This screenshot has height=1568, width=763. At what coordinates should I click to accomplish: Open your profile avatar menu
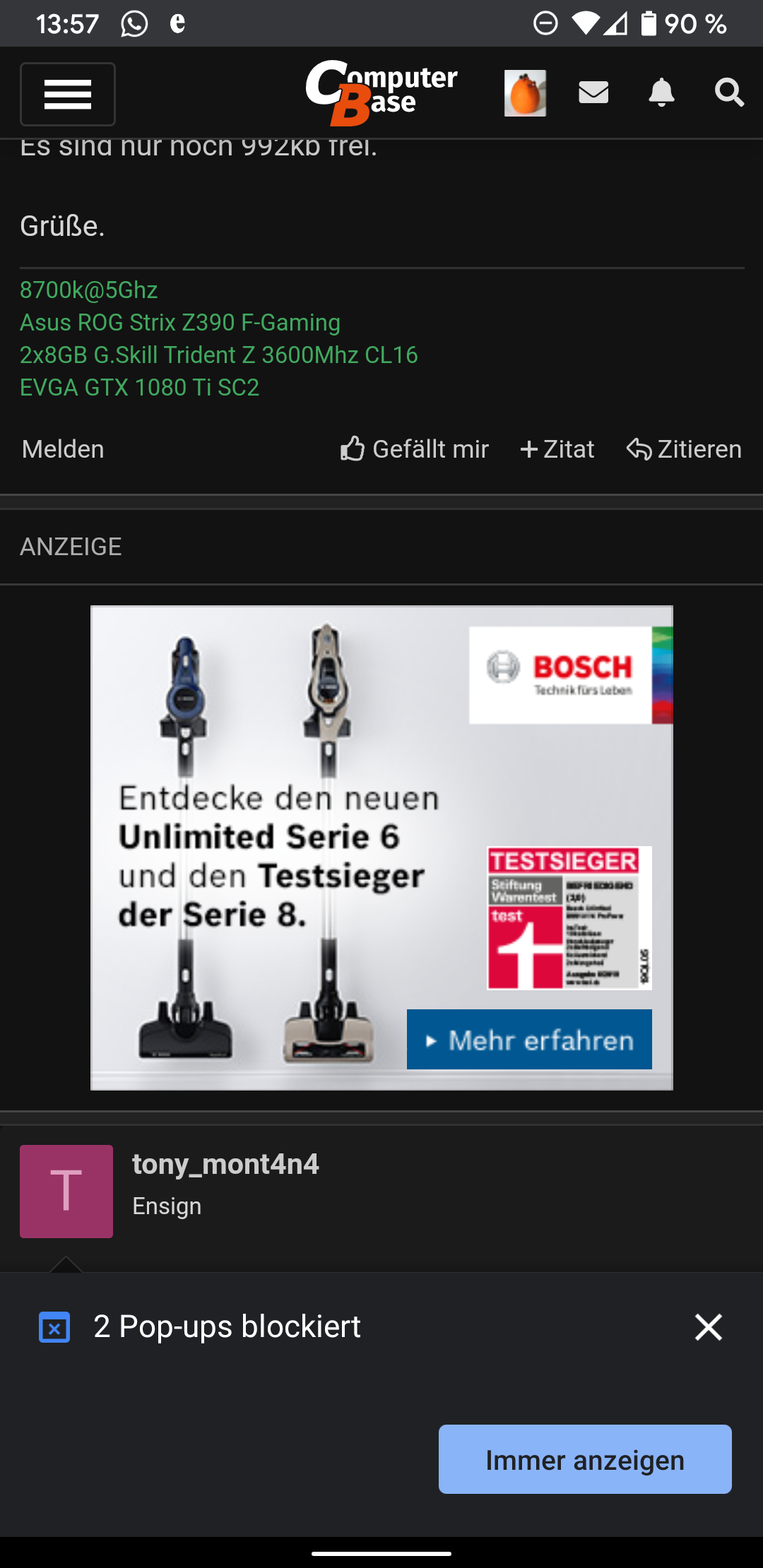(x=525, y=93)
